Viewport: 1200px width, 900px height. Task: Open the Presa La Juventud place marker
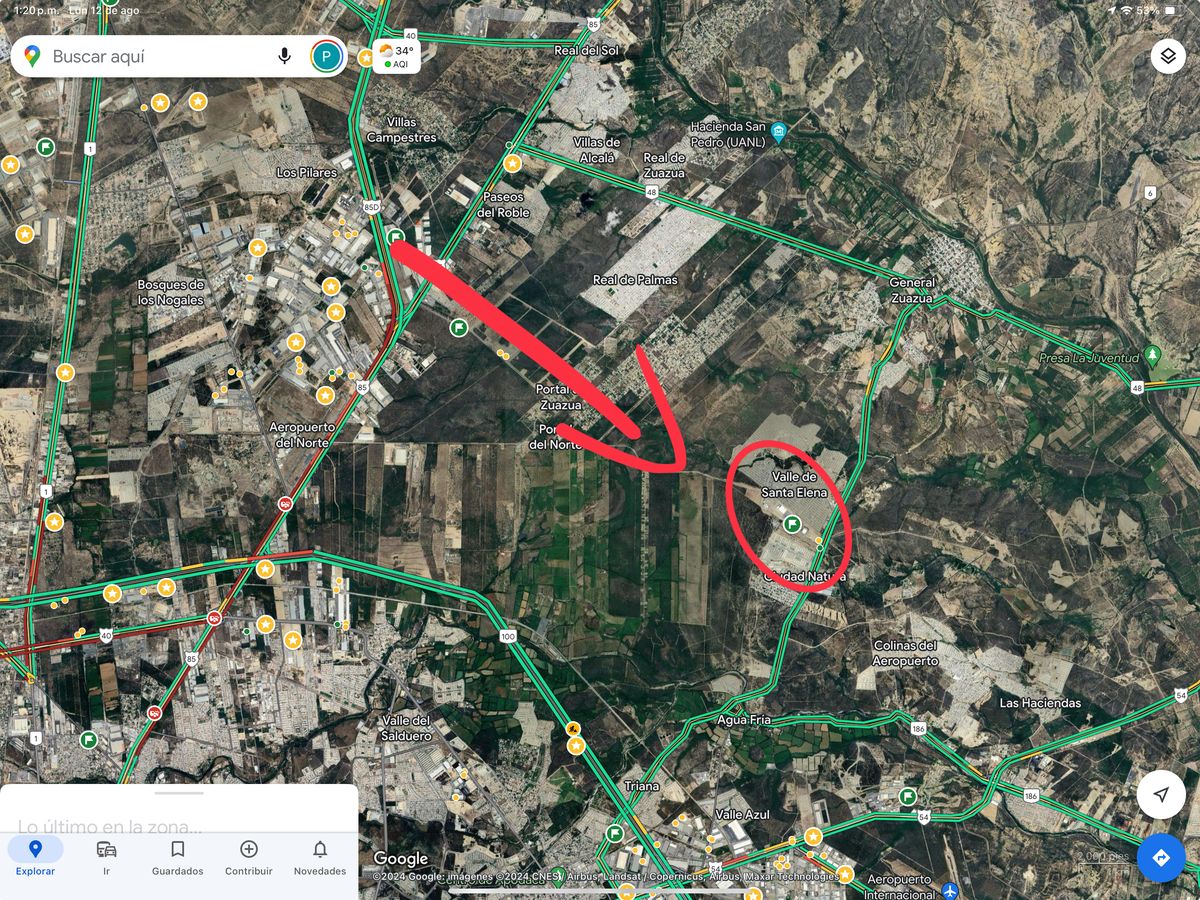pos(1153,356)
